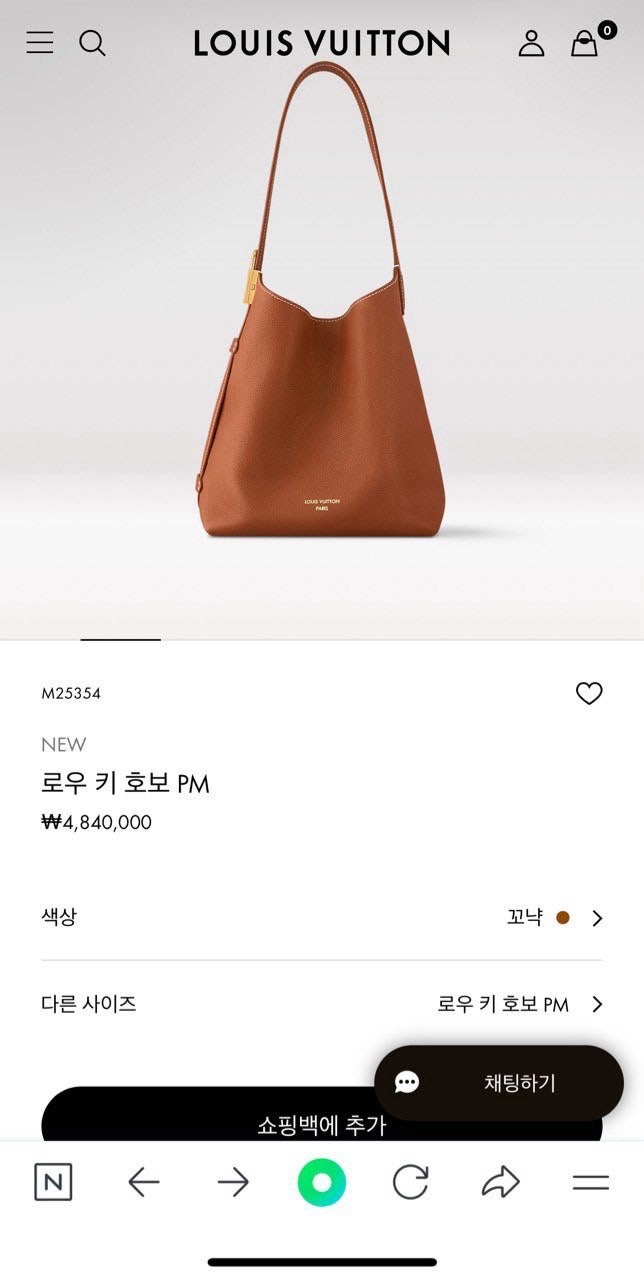Screen dimensions: 644x1279
Task: Start a chat with 채팅하기
Action: [x=498, y=1083]
